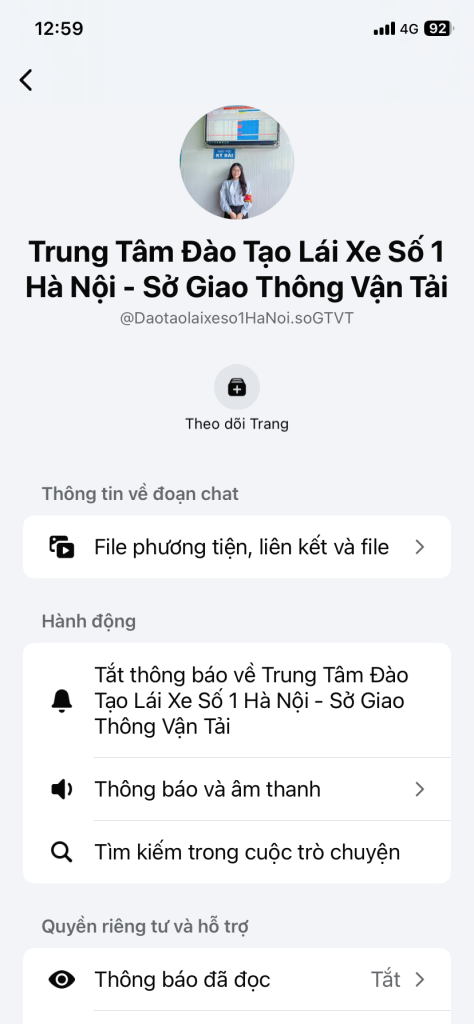This screenshot has width=474, height=1024.
Task: Open File phương tiện, liên kết và file
Action: click(237, 547)
